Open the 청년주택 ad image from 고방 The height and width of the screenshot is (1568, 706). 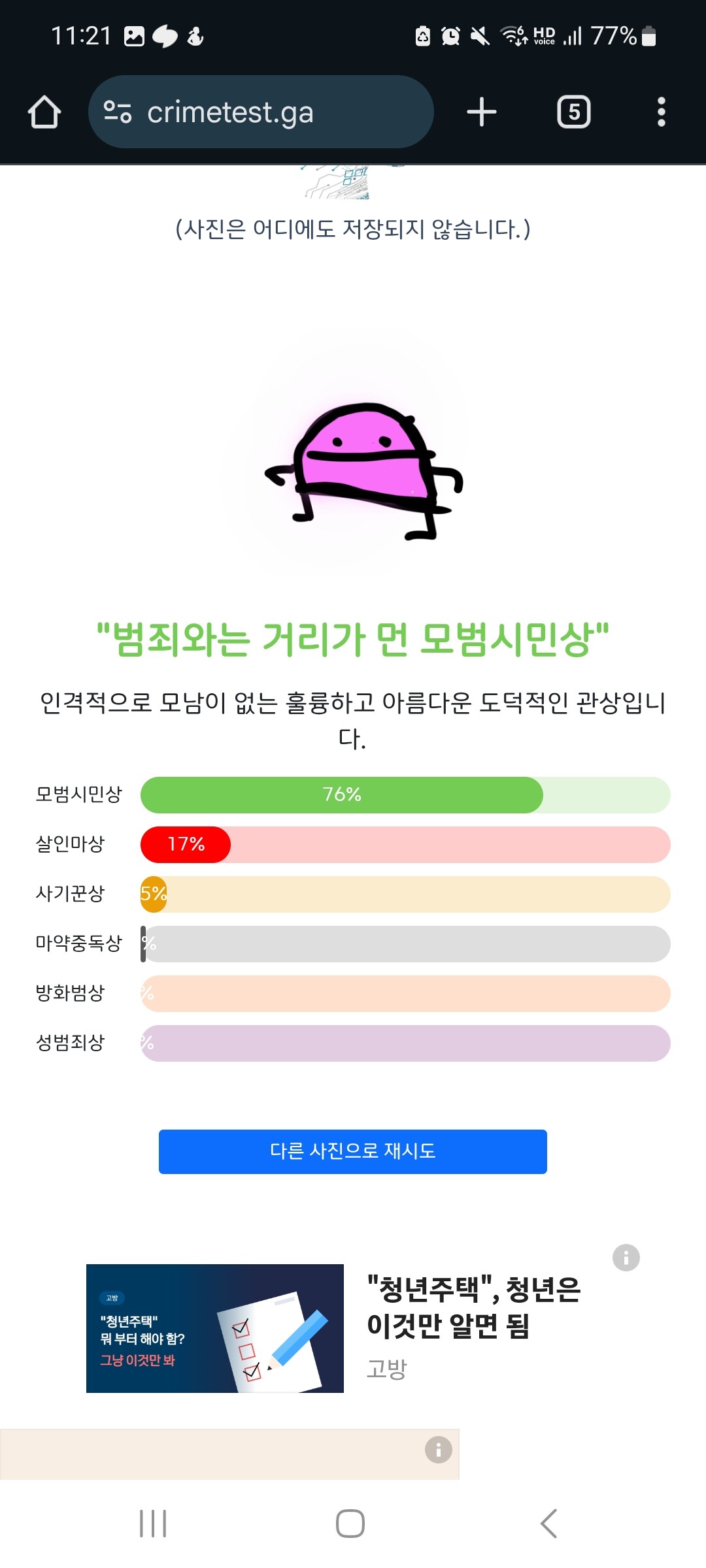[x=215, y=1328]
